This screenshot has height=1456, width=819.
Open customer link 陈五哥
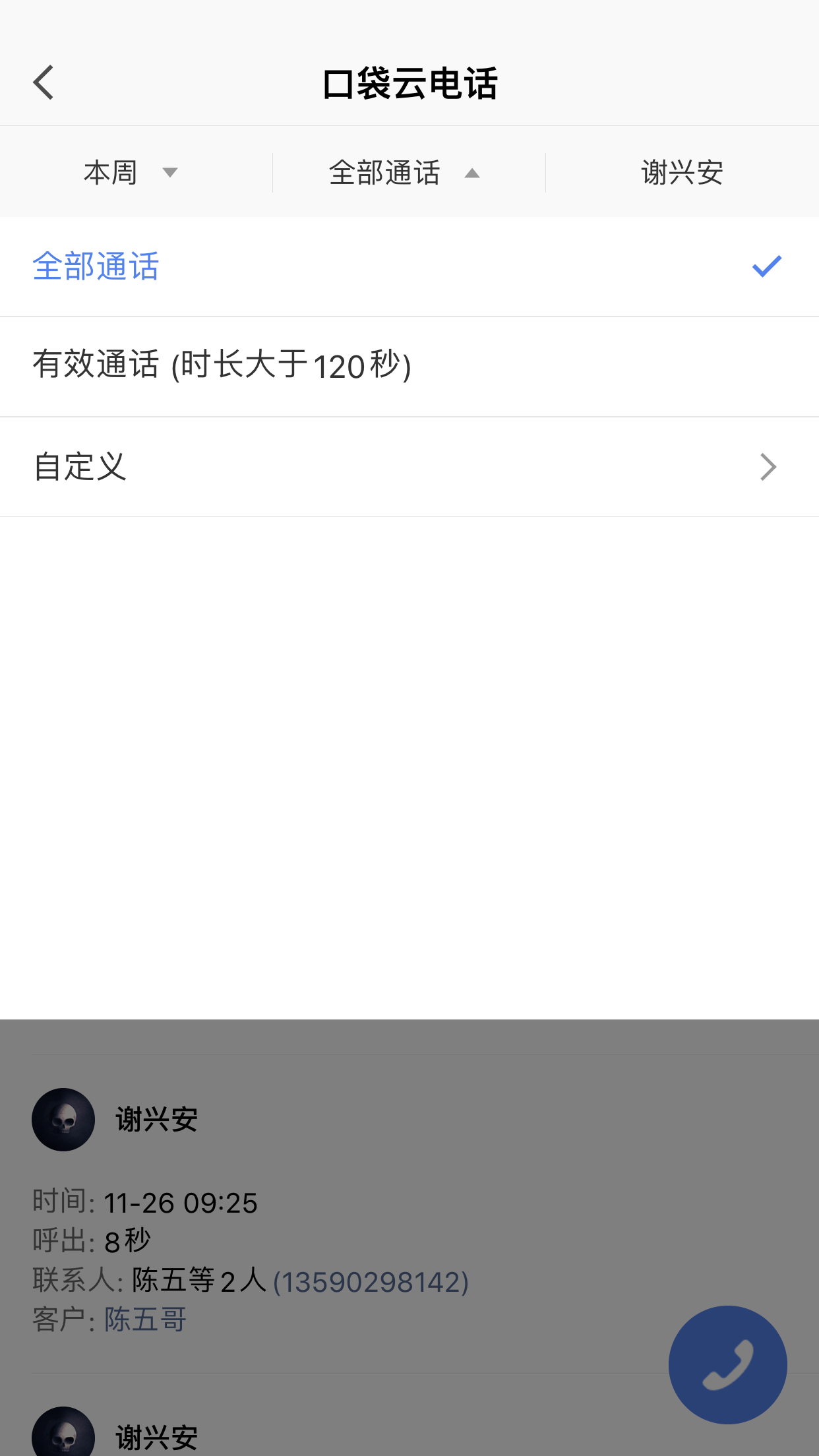click(x=145, y=1319)
